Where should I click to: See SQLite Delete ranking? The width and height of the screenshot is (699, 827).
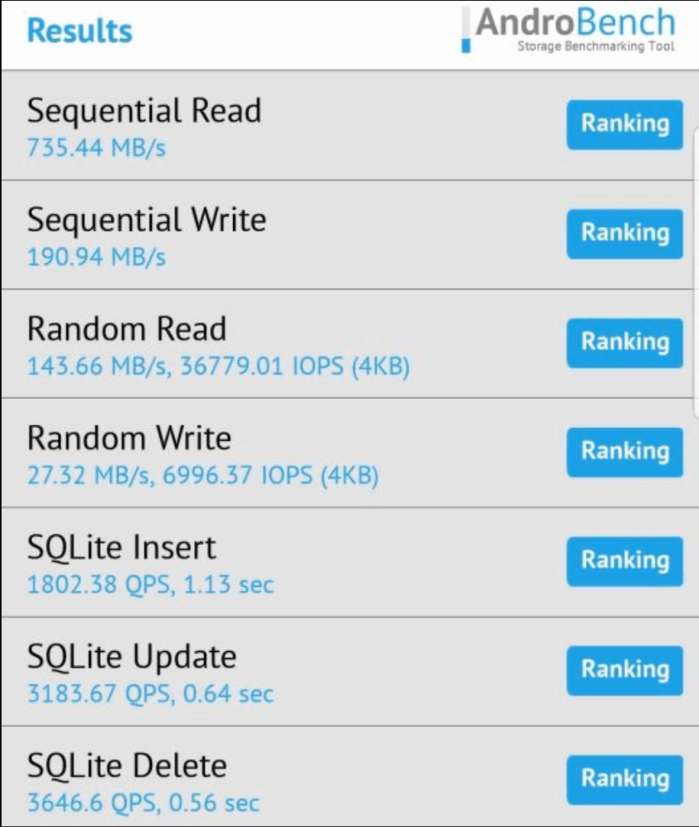pos(624,778)
